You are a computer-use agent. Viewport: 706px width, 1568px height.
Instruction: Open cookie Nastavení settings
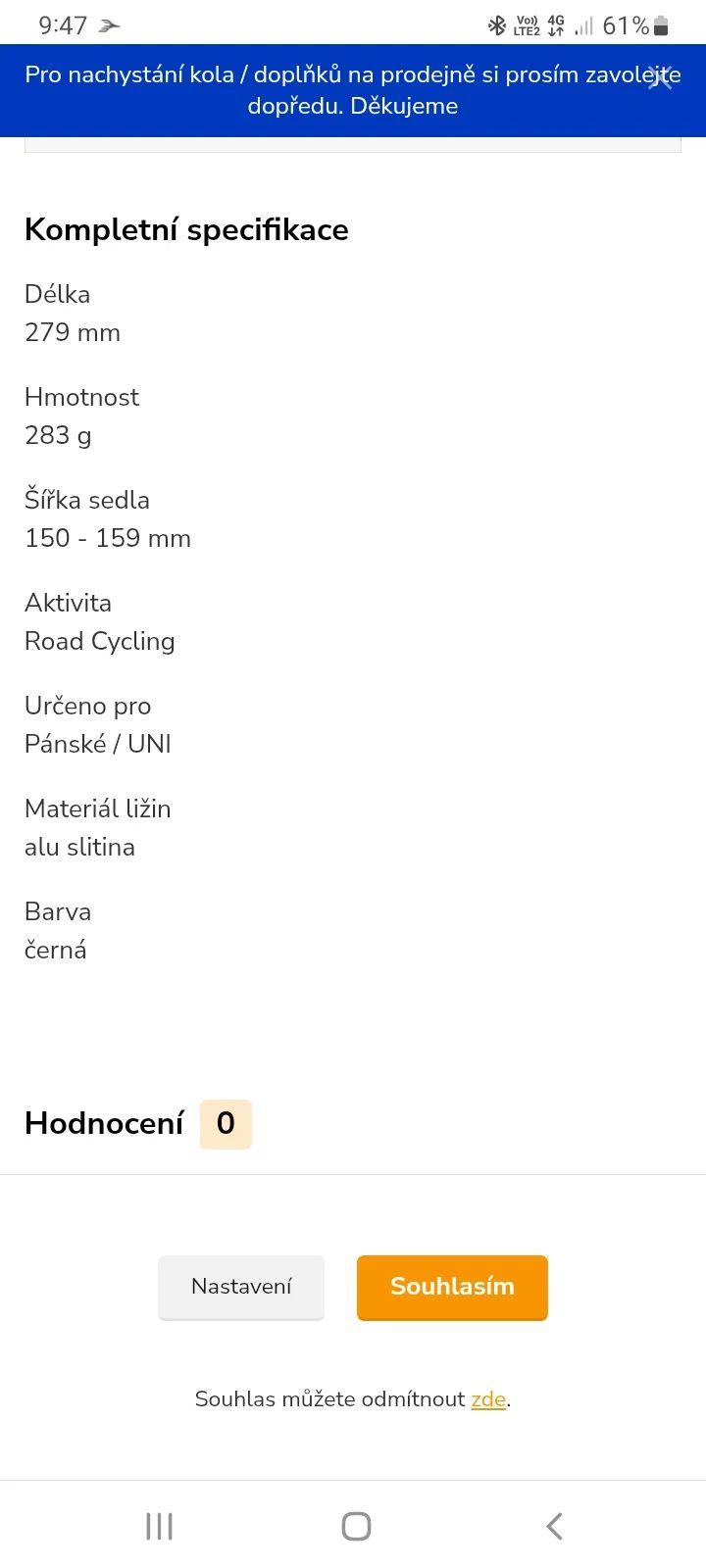click(x=241, y=1287)
